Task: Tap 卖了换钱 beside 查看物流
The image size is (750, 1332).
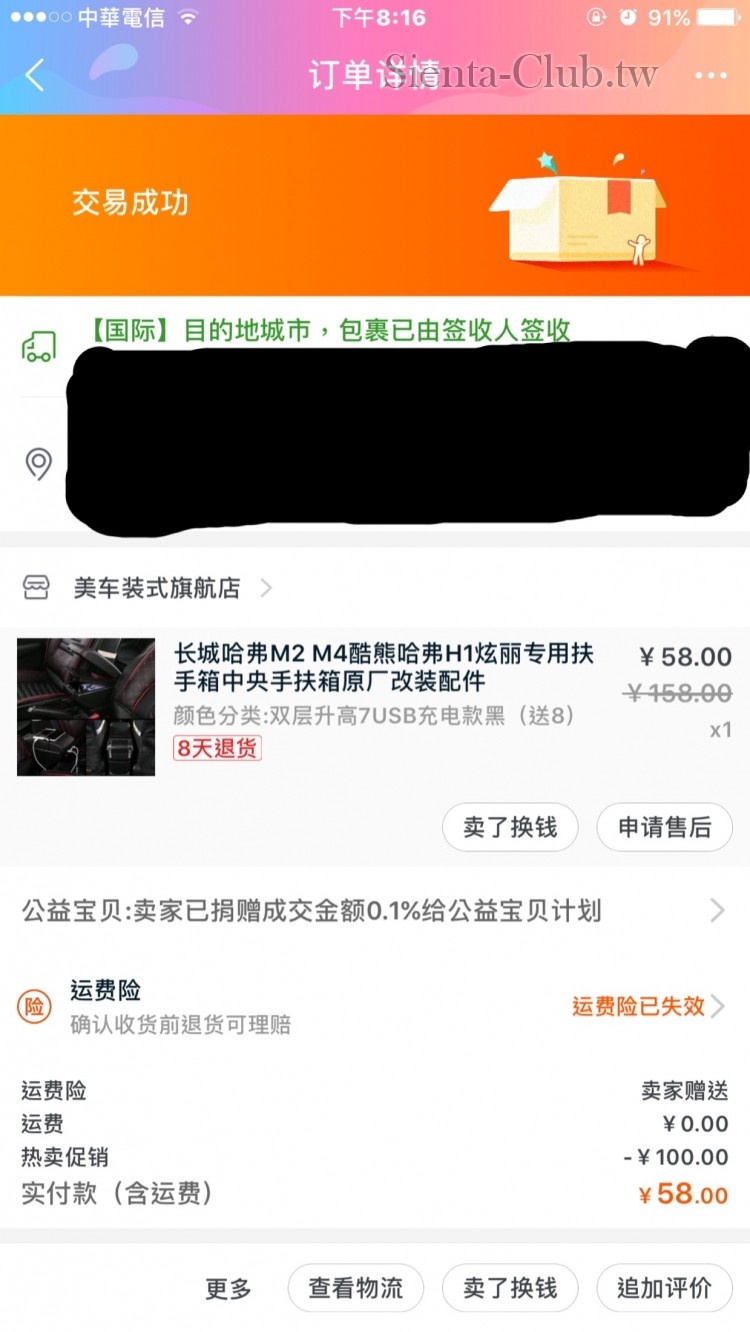Action: click(x=510, y=1288)
